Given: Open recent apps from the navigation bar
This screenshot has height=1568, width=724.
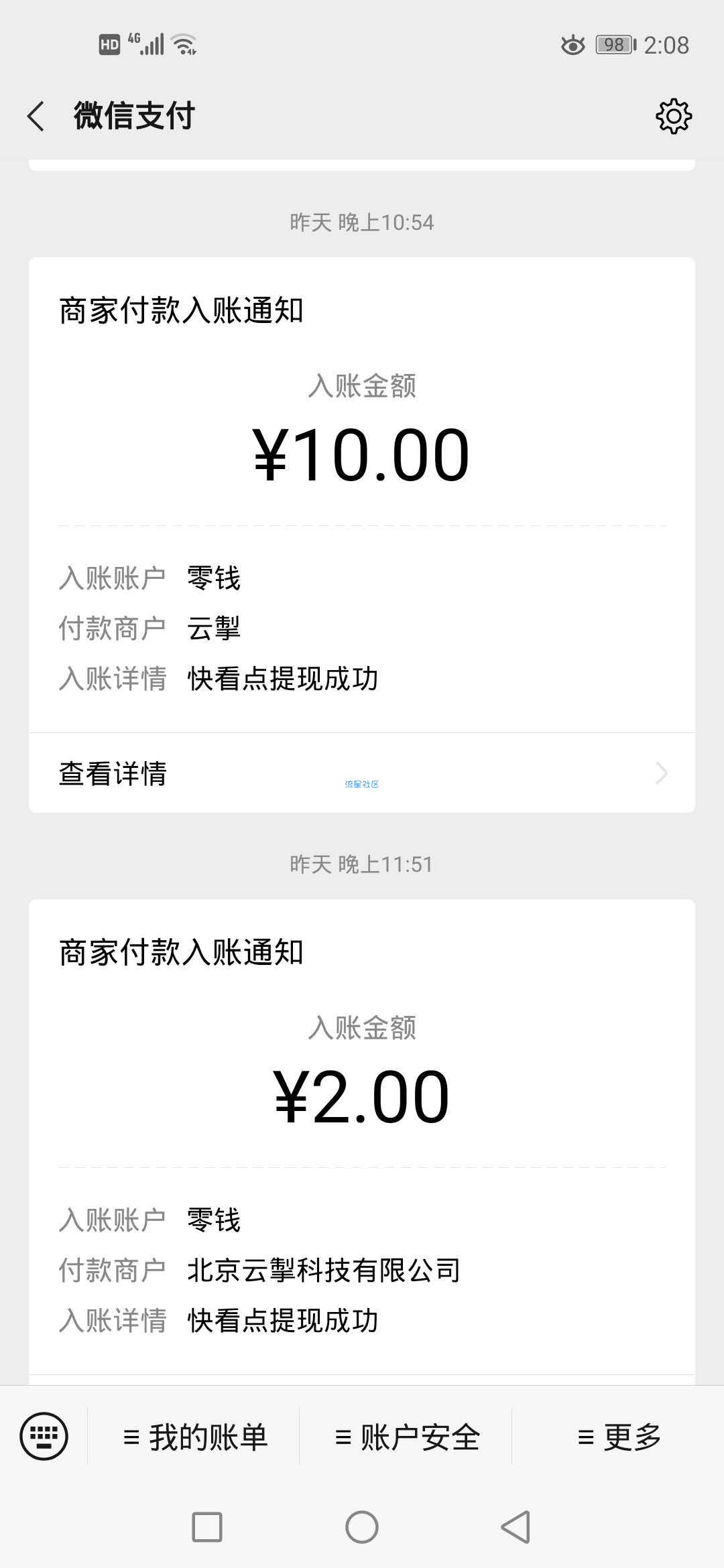Looking at the screenshot, I should pyautogui.click(x=207, y=1528).
